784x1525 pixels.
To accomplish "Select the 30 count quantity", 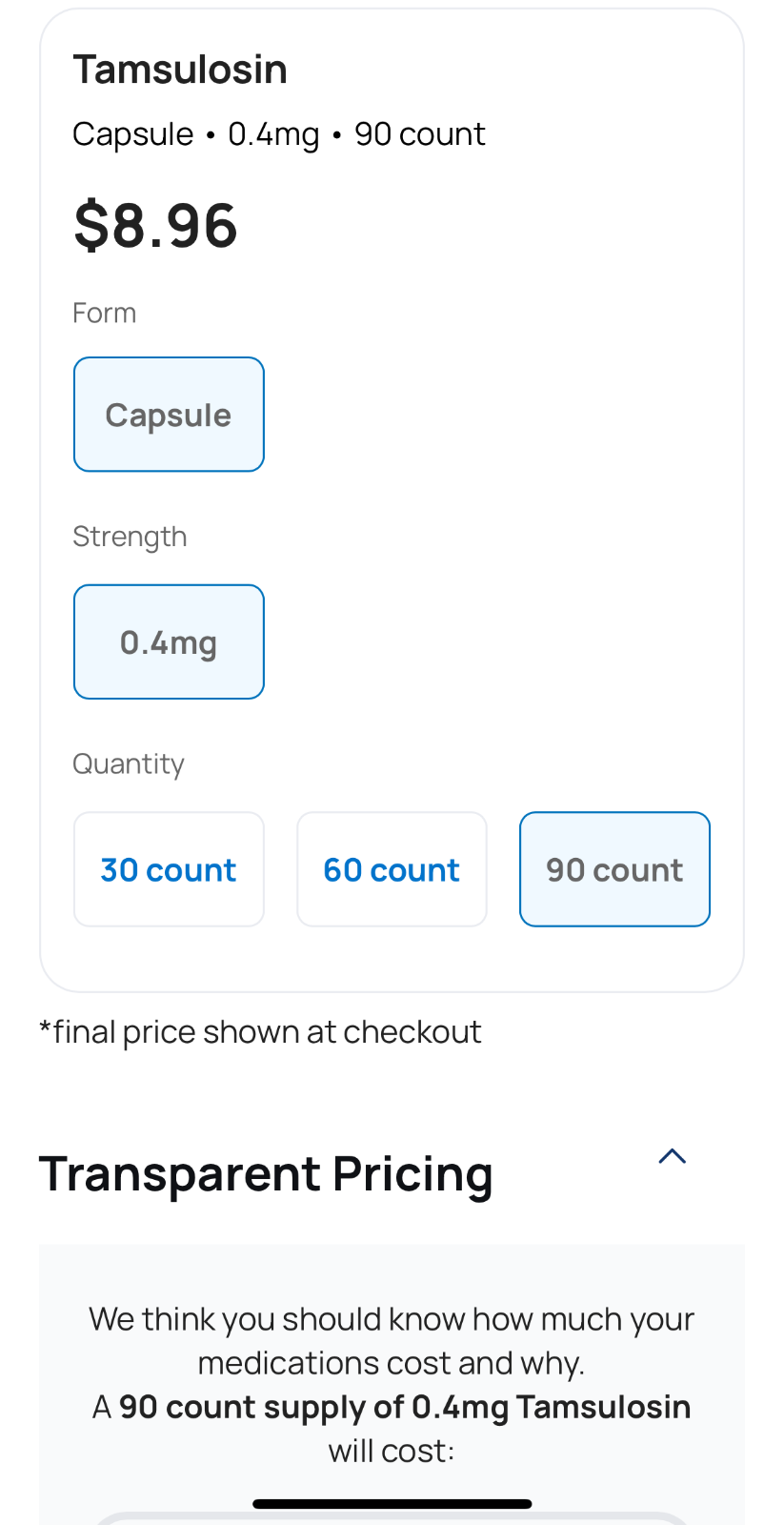I will point(169,869).
